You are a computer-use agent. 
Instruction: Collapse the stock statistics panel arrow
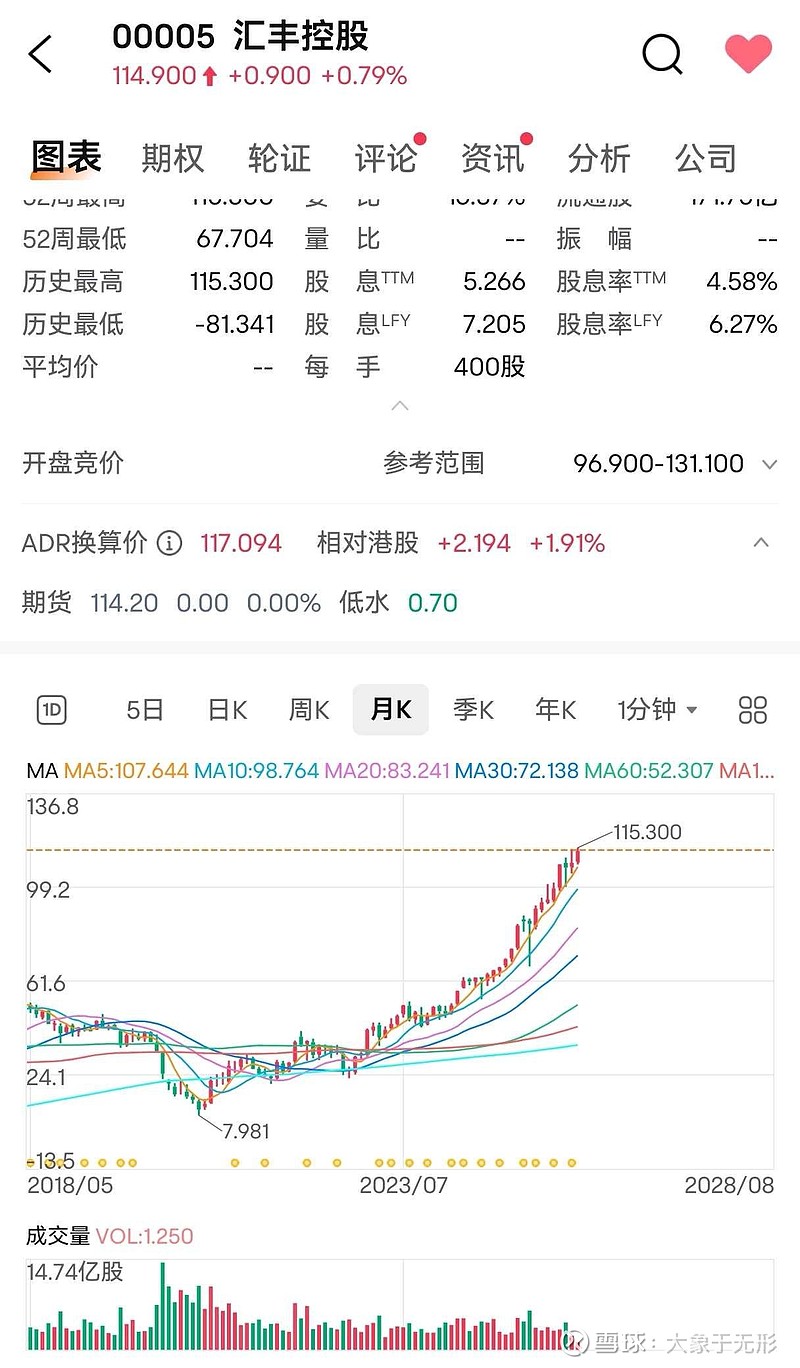coord(400,406)
